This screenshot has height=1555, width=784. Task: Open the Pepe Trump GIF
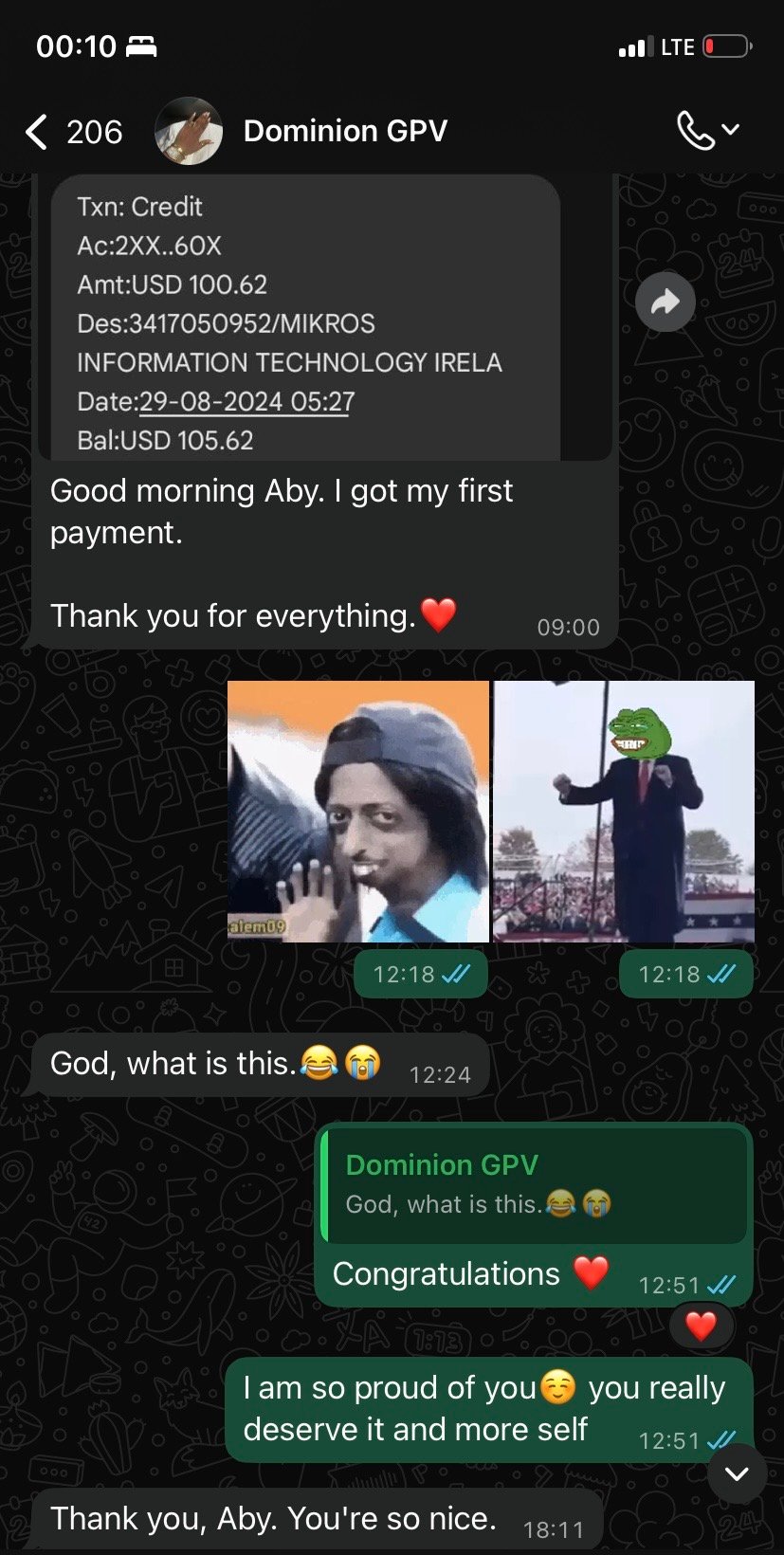pyautogui.click(x=622, y=811)
